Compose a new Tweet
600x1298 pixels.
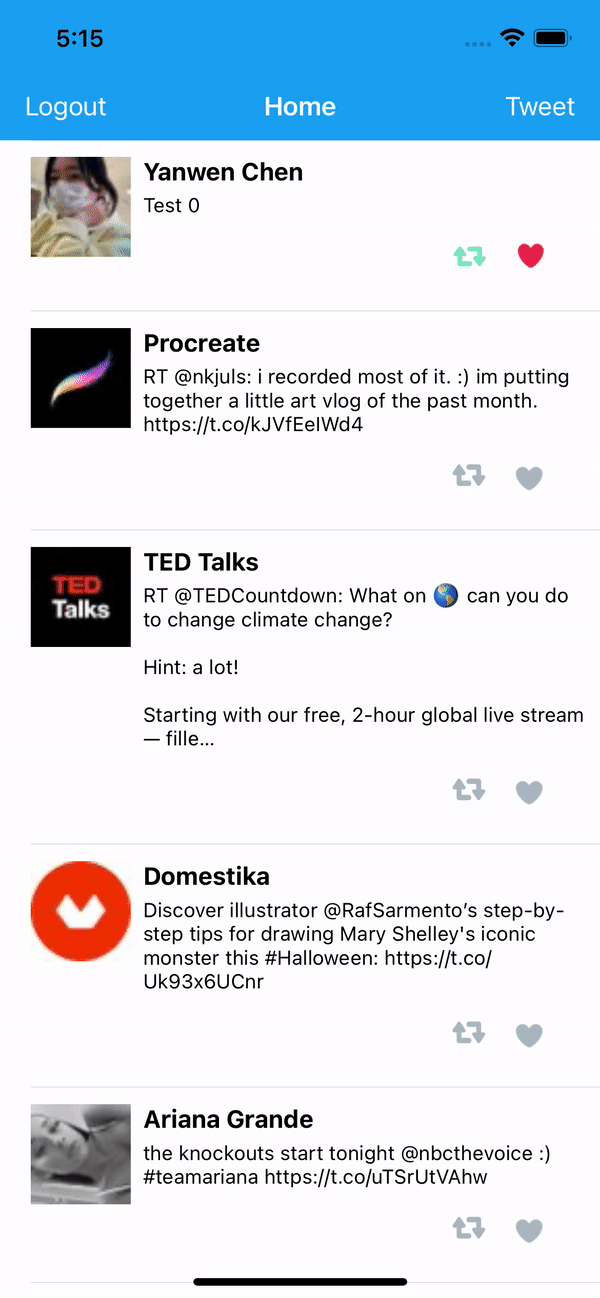540,107
